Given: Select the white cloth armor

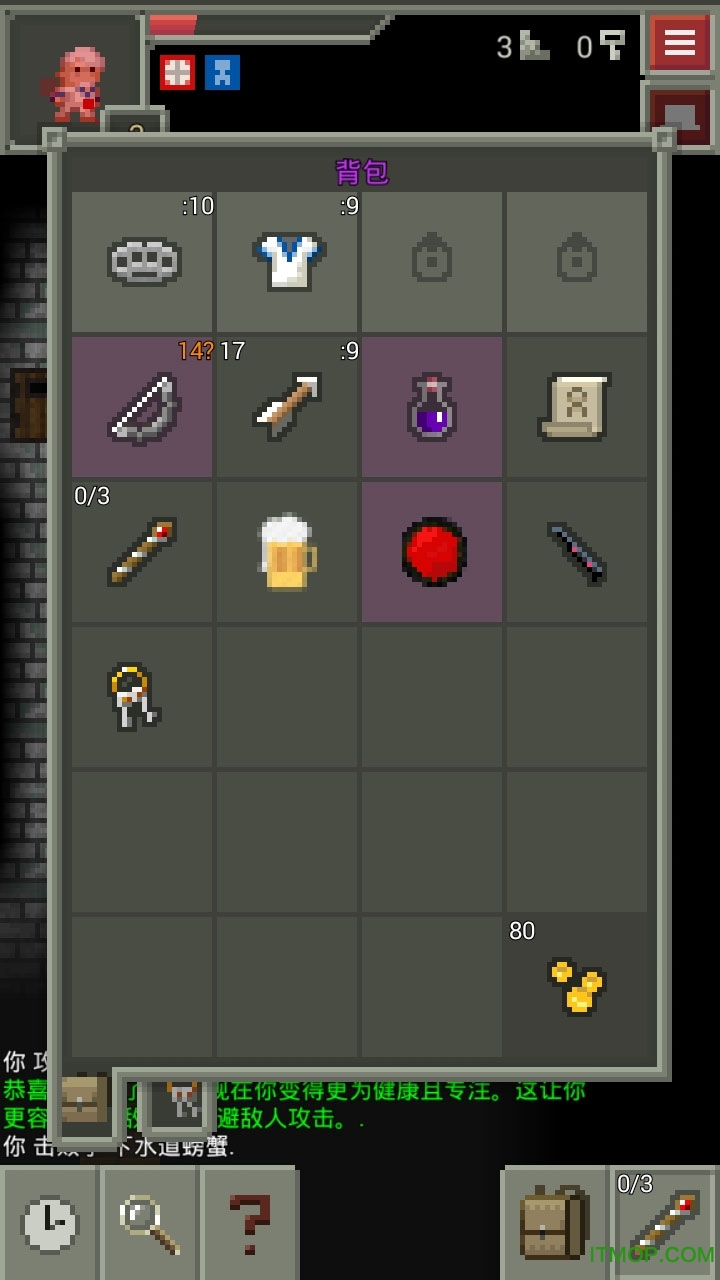Looking at the screenshot, I should click(x=288, y=262).
